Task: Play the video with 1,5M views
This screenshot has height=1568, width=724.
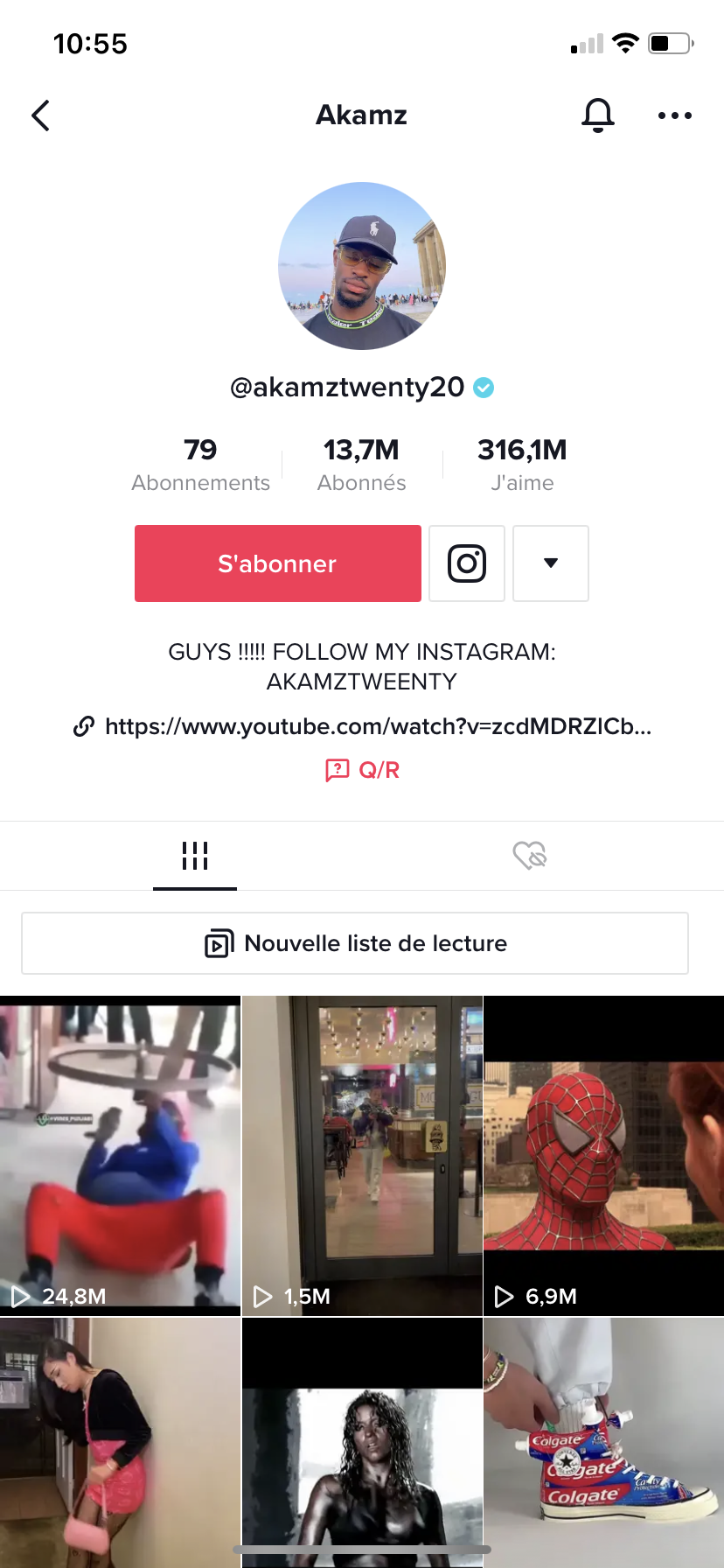Action: pos(362,1155)
